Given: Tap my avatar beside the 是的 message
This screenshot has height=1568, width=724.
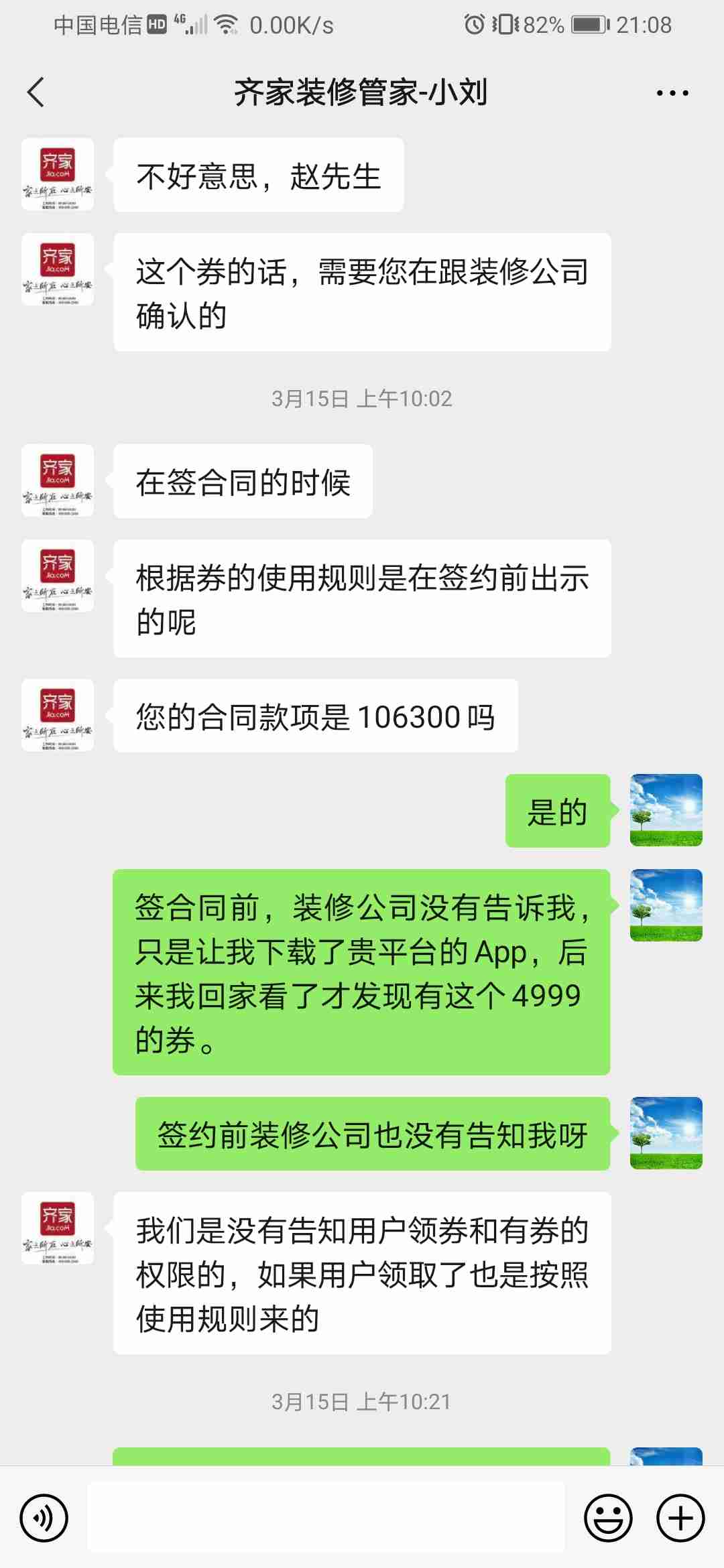Looking at the screenshot, I should [x=666, y=810].
